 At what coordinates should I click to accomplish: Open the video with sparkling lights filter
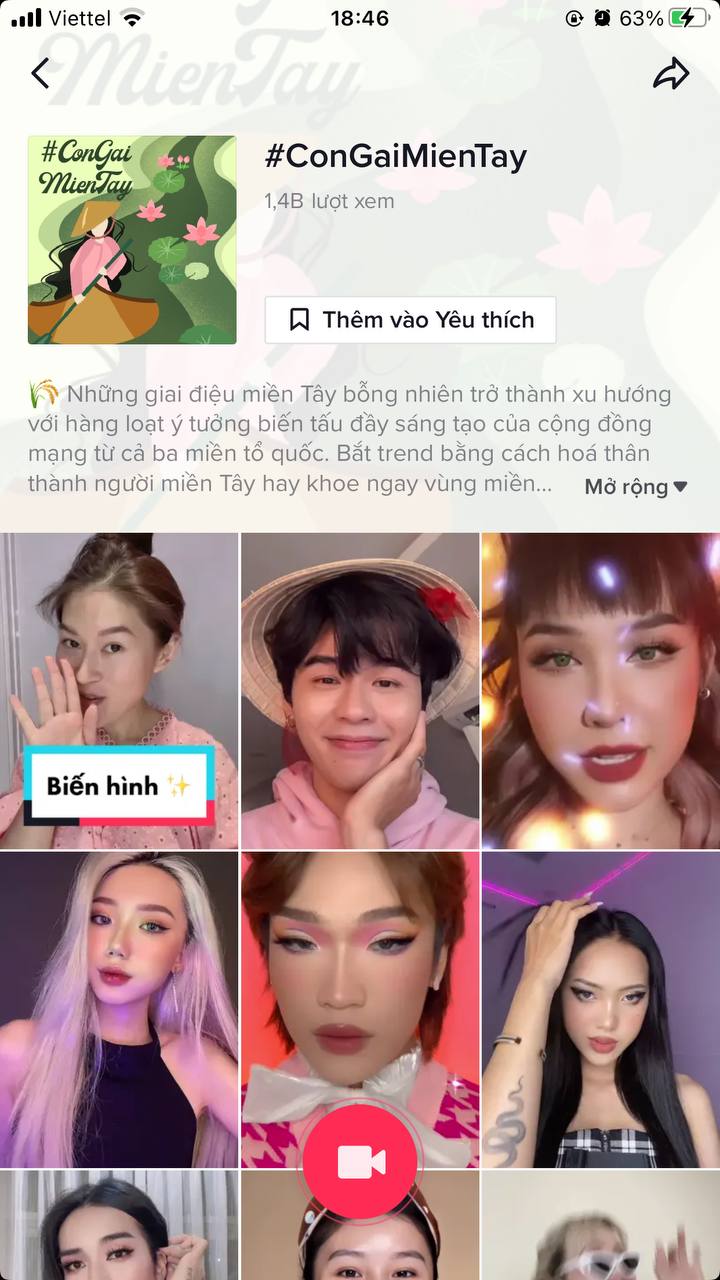pos(601,691)
